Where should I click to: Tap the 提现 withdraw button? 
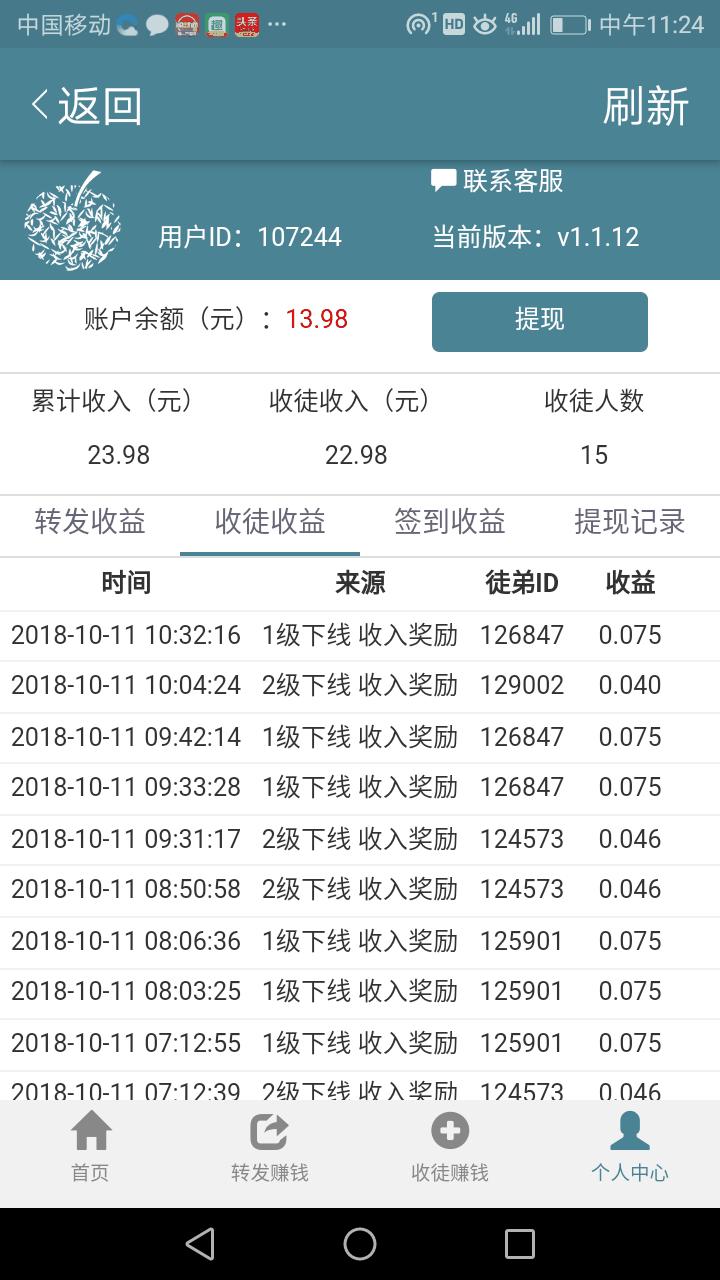[539, 321]
